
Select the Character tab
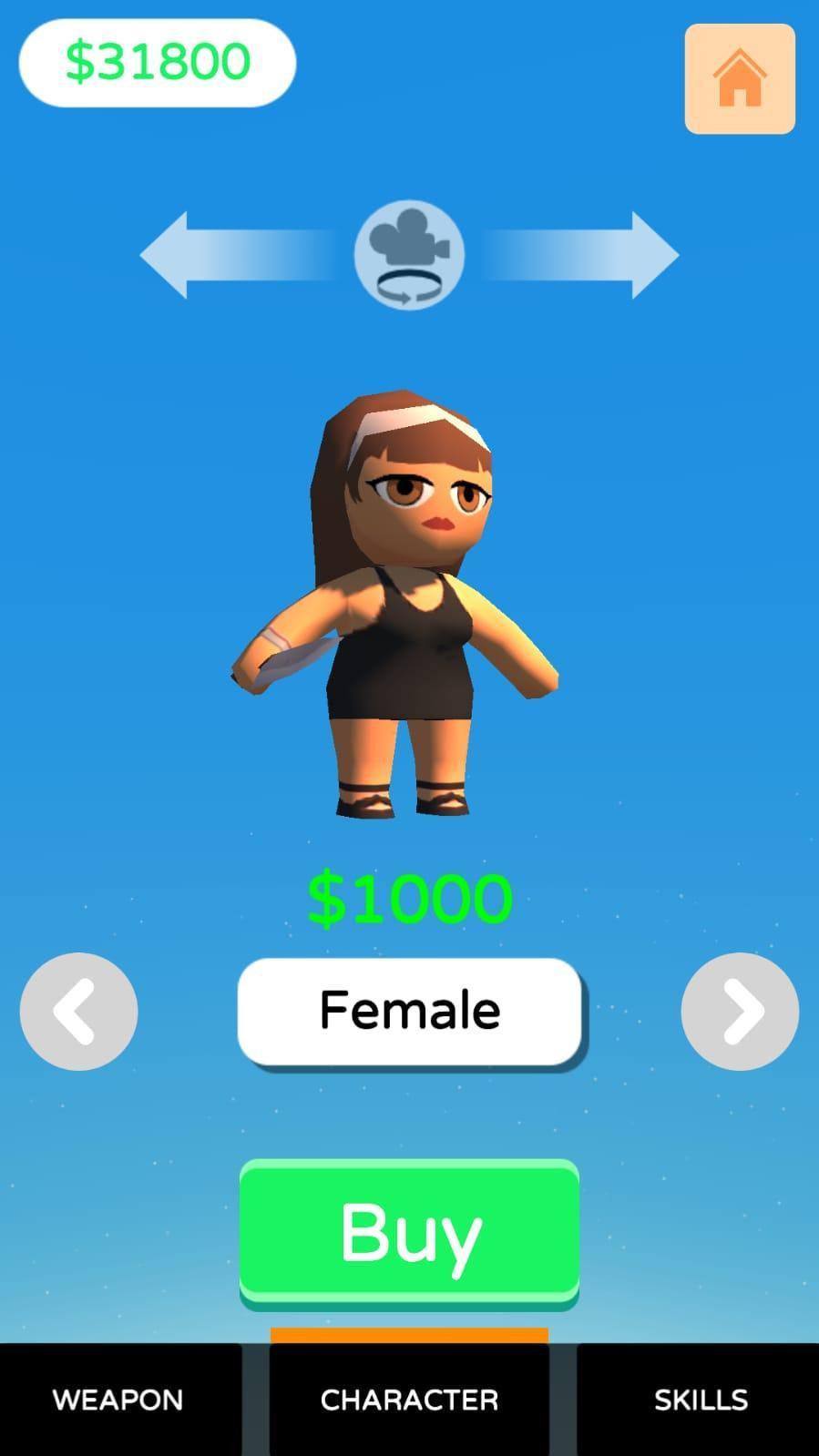click(x=409, y=1400)
